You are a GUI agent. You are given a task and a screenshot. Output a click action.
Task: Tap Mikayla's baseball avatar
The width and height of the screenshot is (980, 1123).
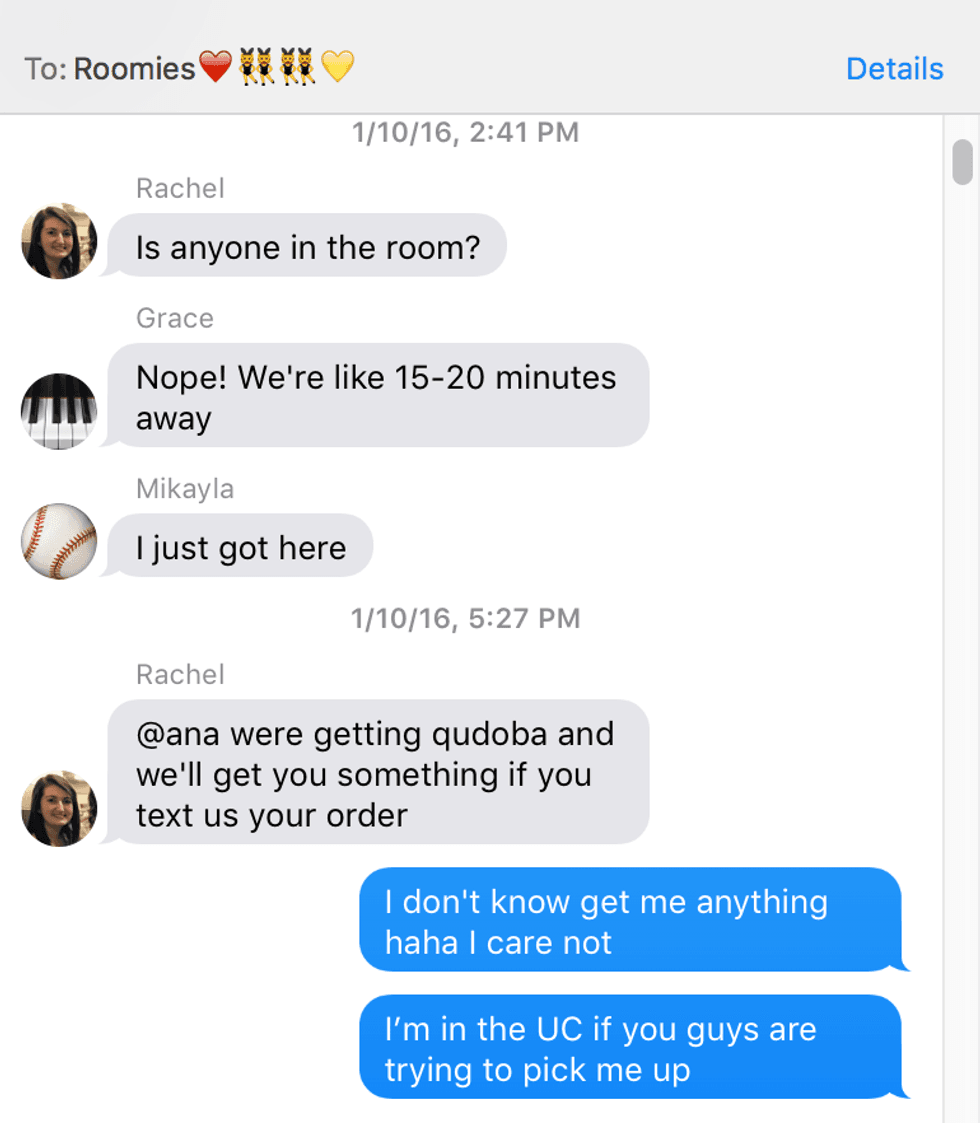click(59, 541)
